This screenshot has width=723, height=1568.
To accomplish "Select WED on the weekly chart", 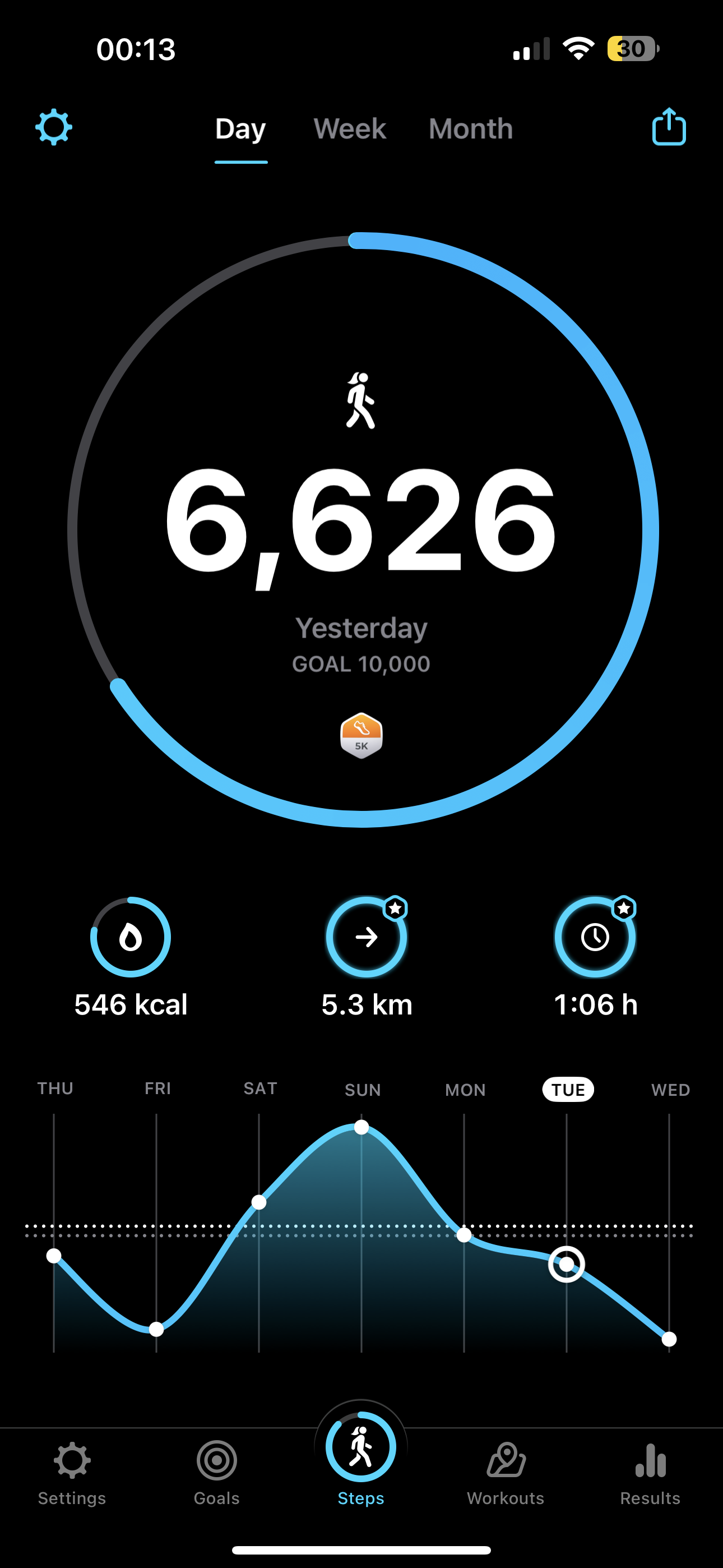I will point(671,1090).
